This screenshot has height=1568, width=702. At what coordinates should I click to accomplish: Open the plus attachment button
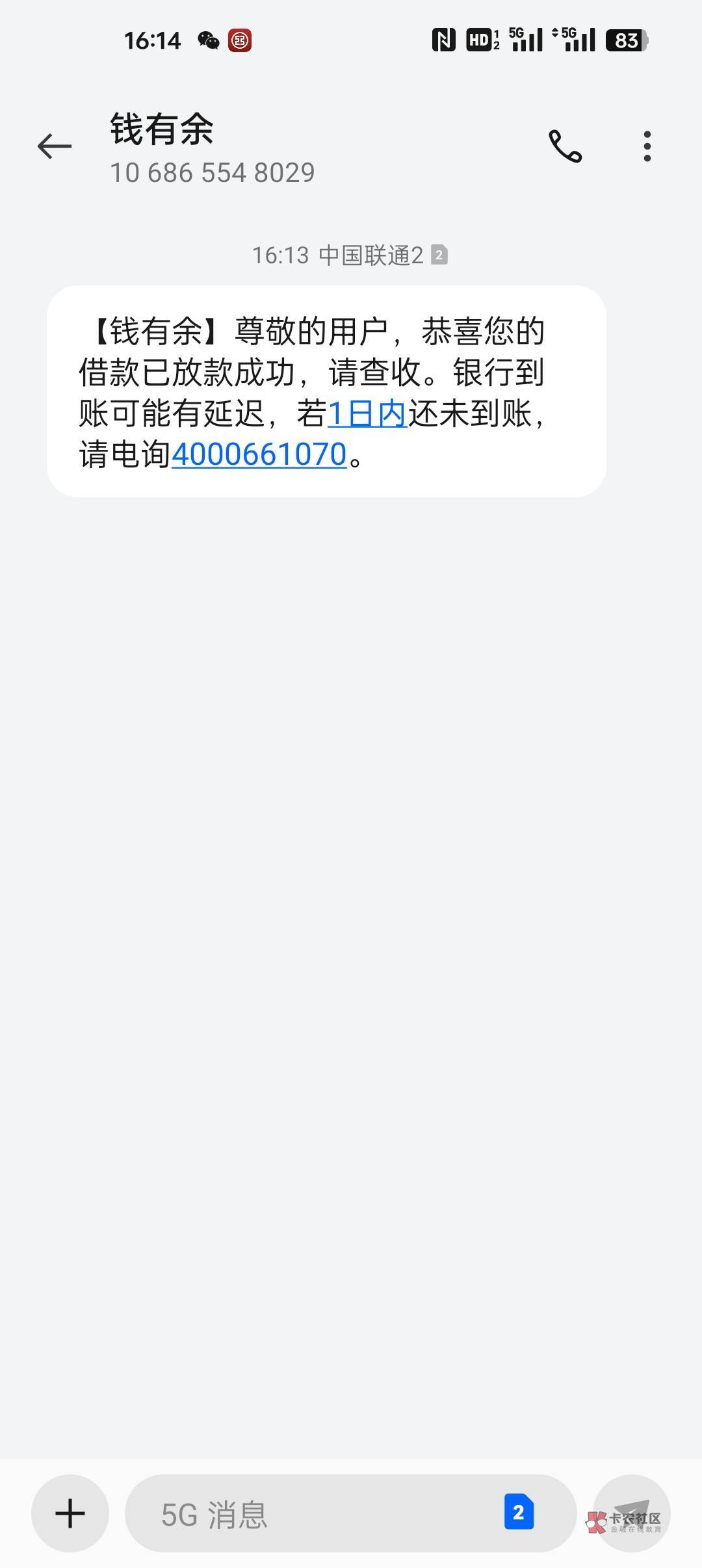point(70,1513)
